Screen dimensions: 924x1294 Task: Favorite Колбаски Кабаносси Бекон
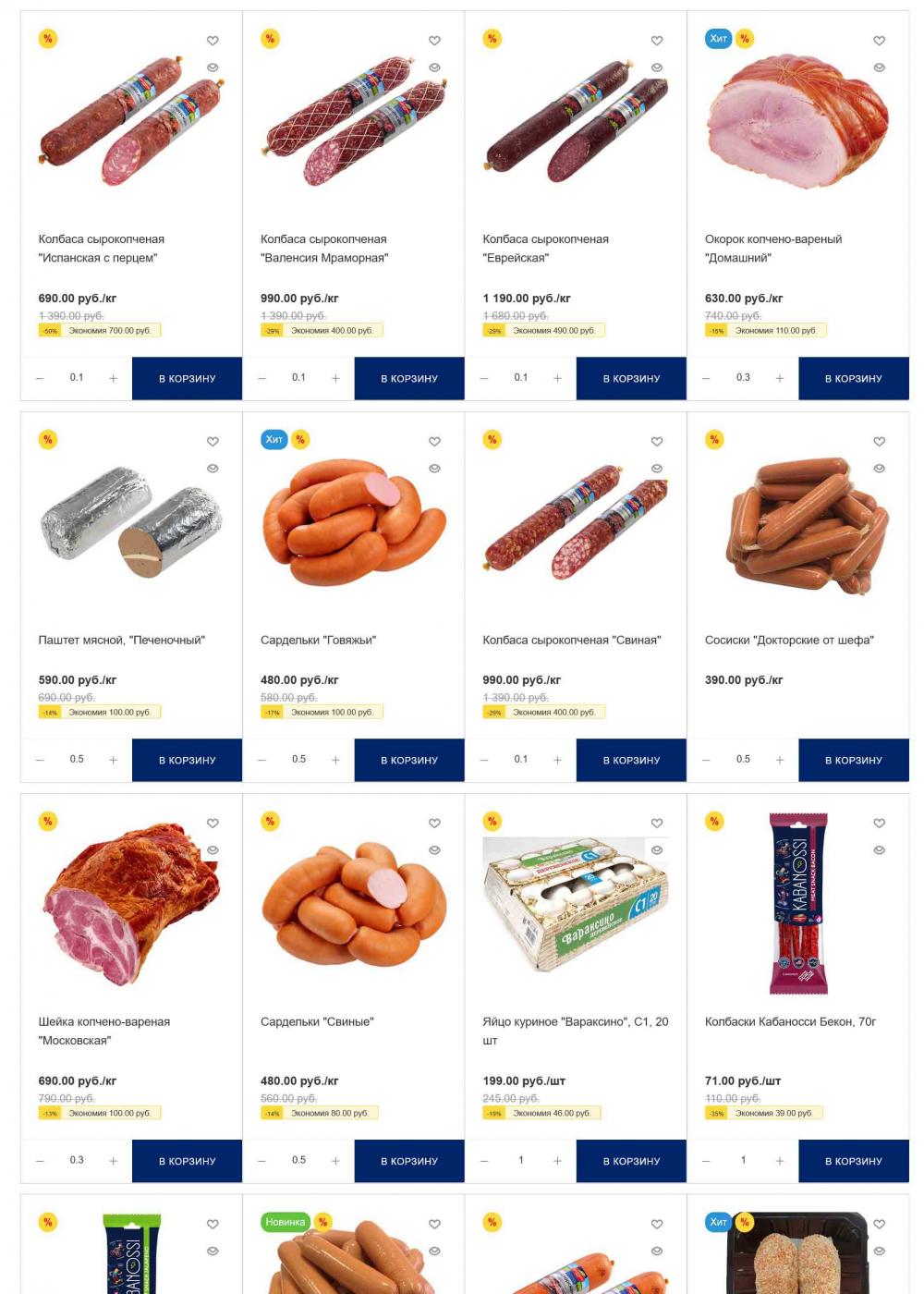(879, 824)
